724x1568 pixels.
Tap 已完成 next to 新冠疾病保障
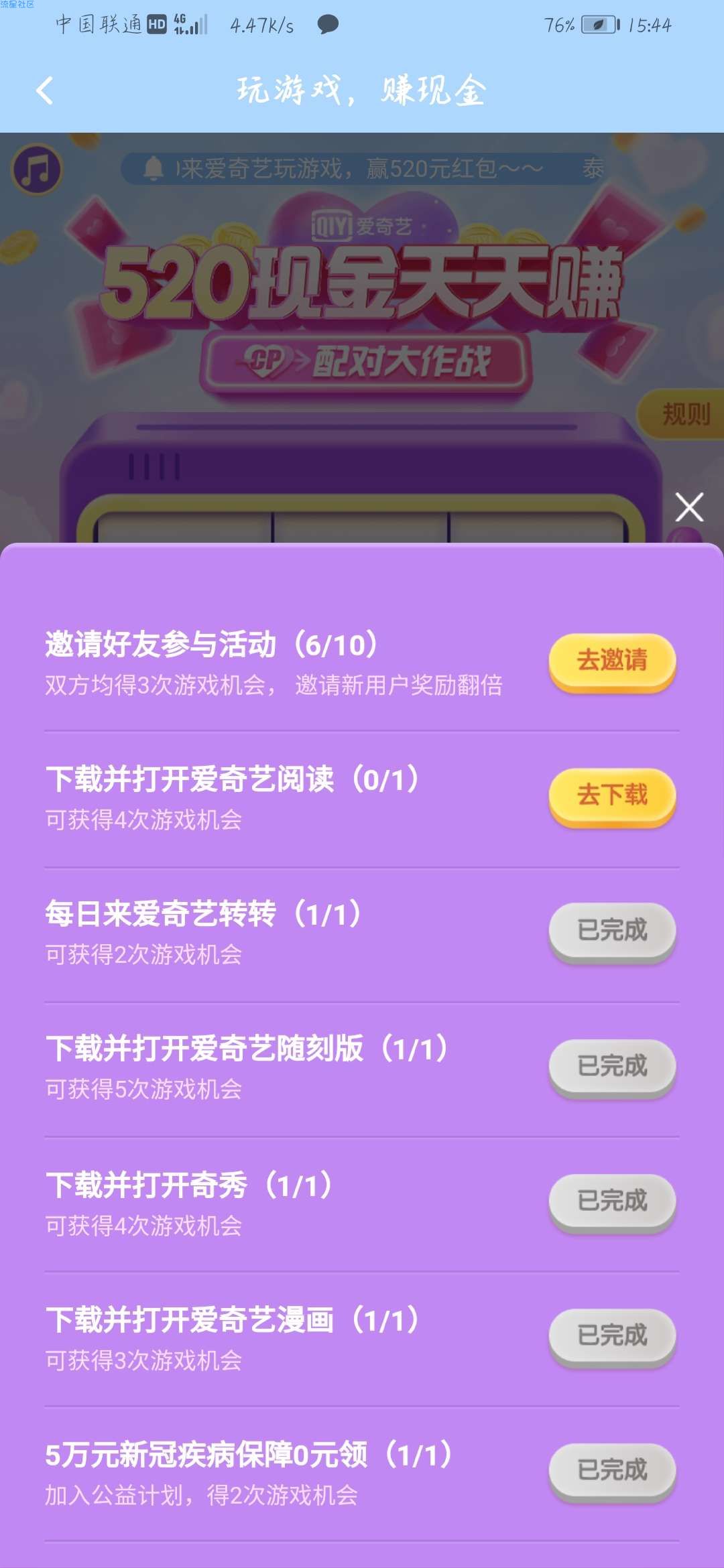pyautogui.click(x=612, y=1469)
